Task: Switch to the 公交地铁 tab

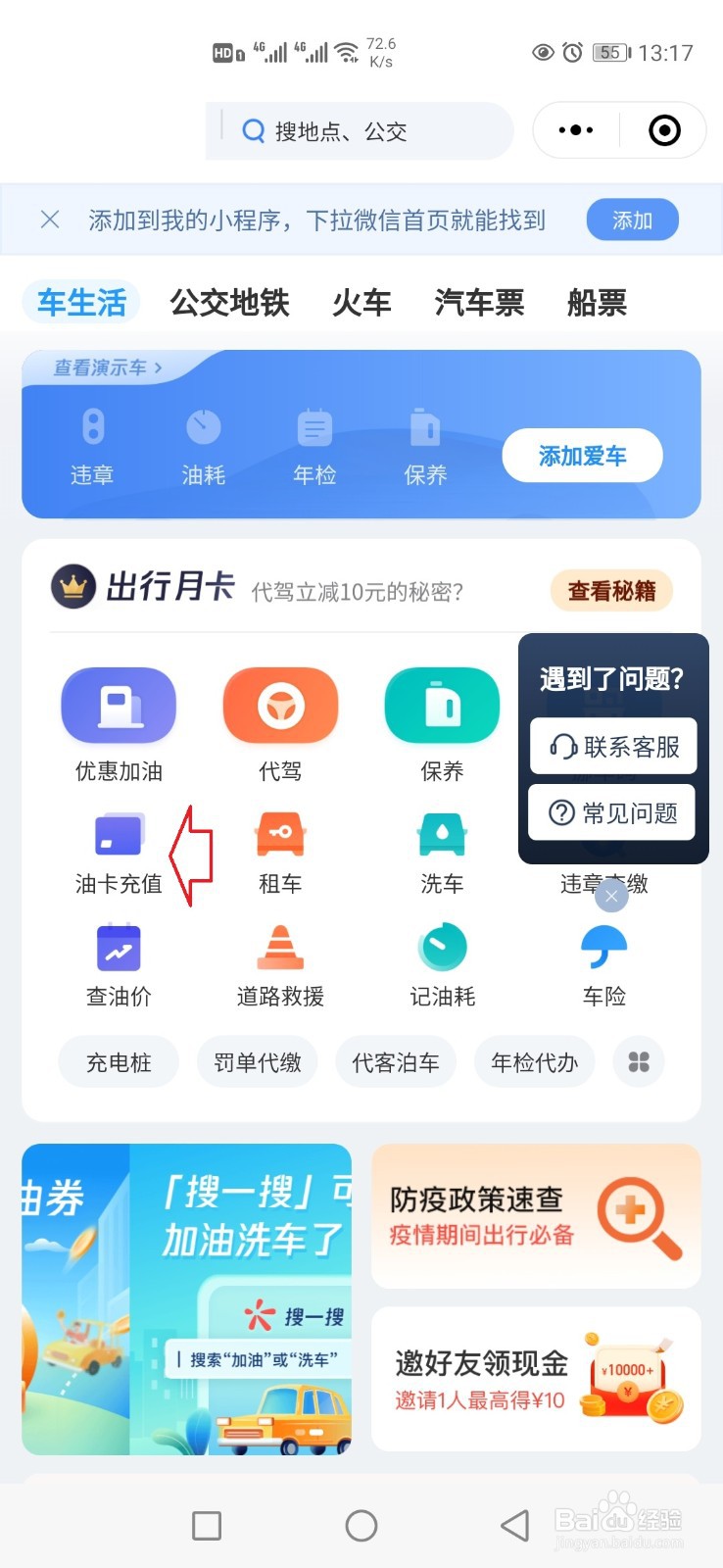Action: tap(229, 303)
